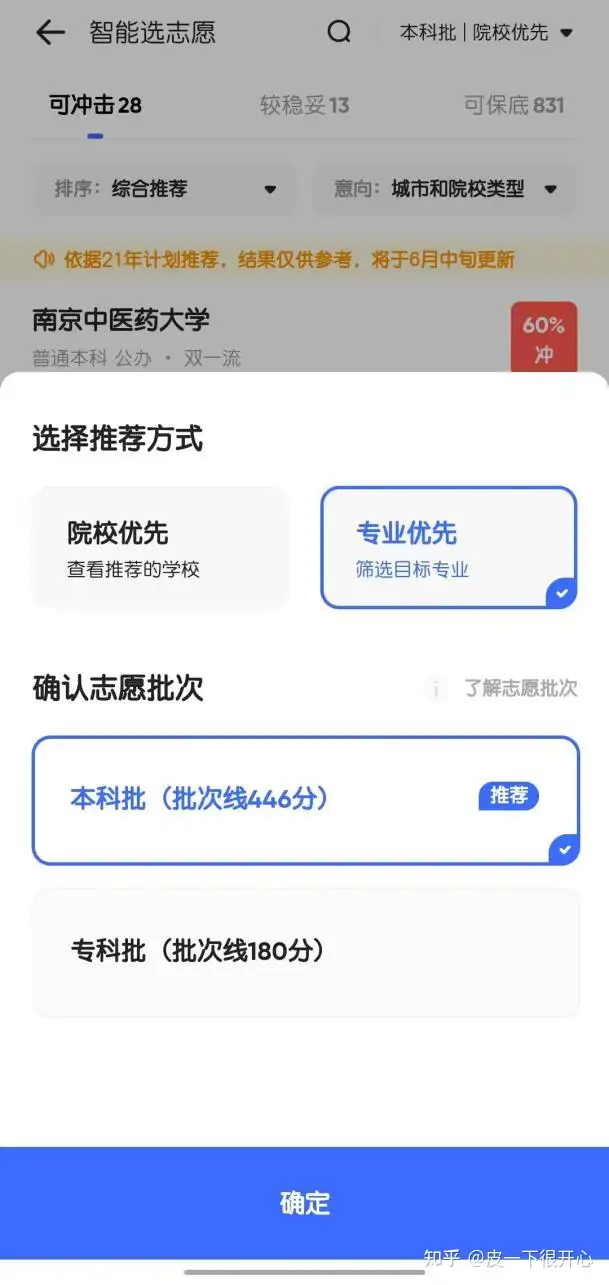
Task: Open the 本科批 | 院校优先 dropdown
Action: (486, 33)
